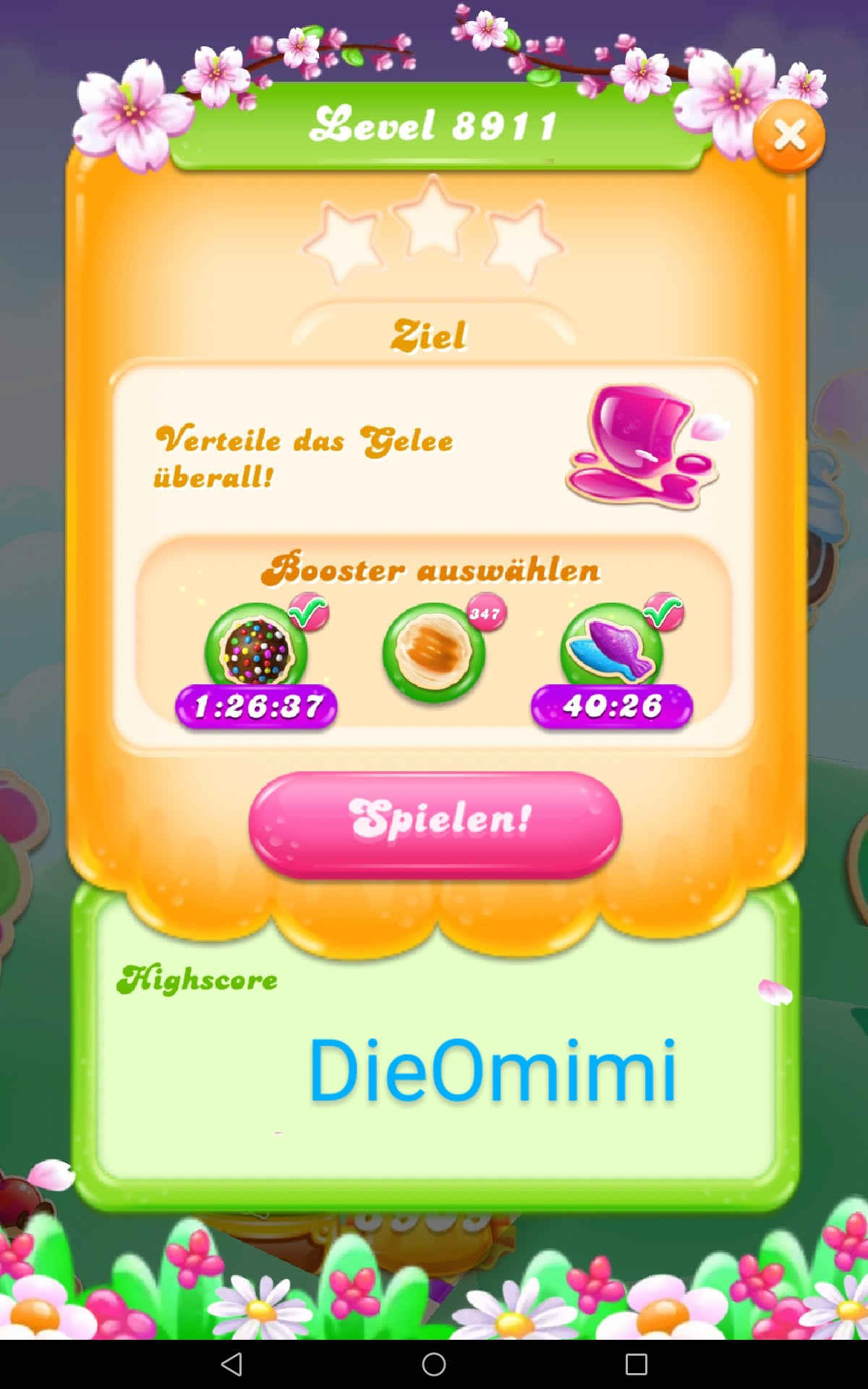Open recent apps from the navigation bar
Viewport: 868px width, 1389px height.
(x=637, y=1364)
